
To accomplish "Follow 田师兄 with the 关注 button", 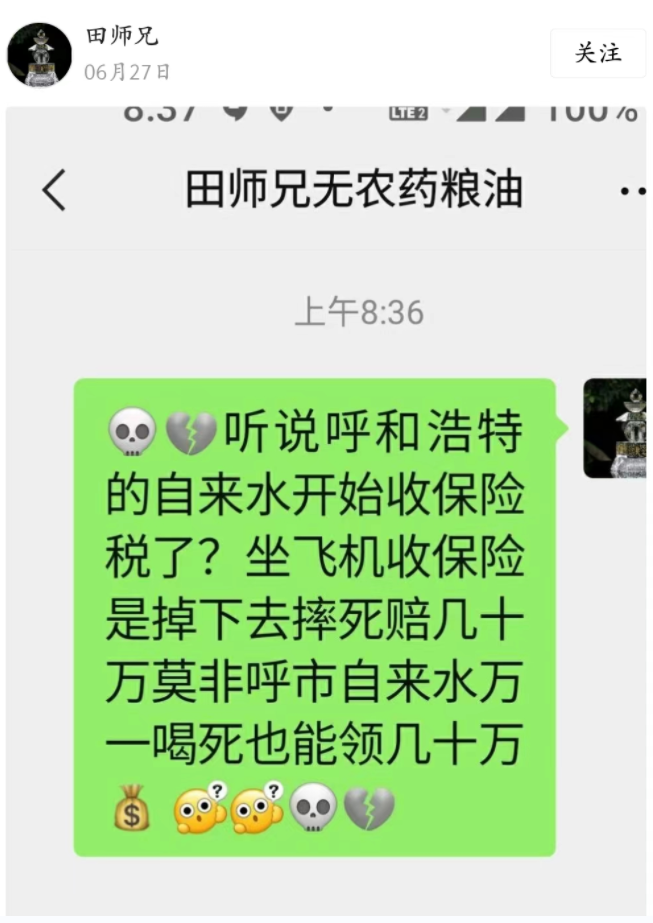I will click(598, 54).
